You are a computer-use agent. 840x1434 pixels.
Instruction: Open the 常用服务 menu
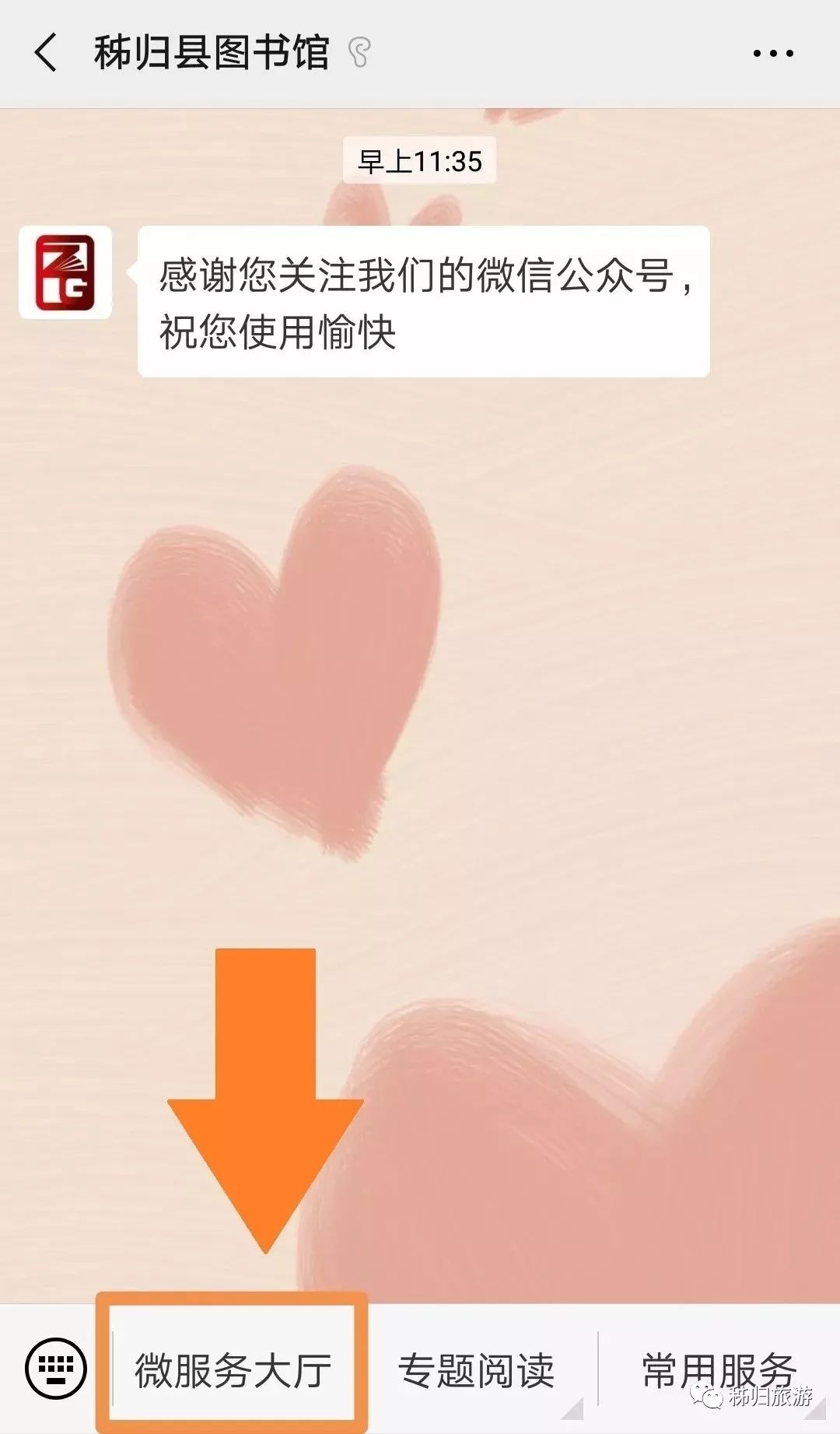719,1369
